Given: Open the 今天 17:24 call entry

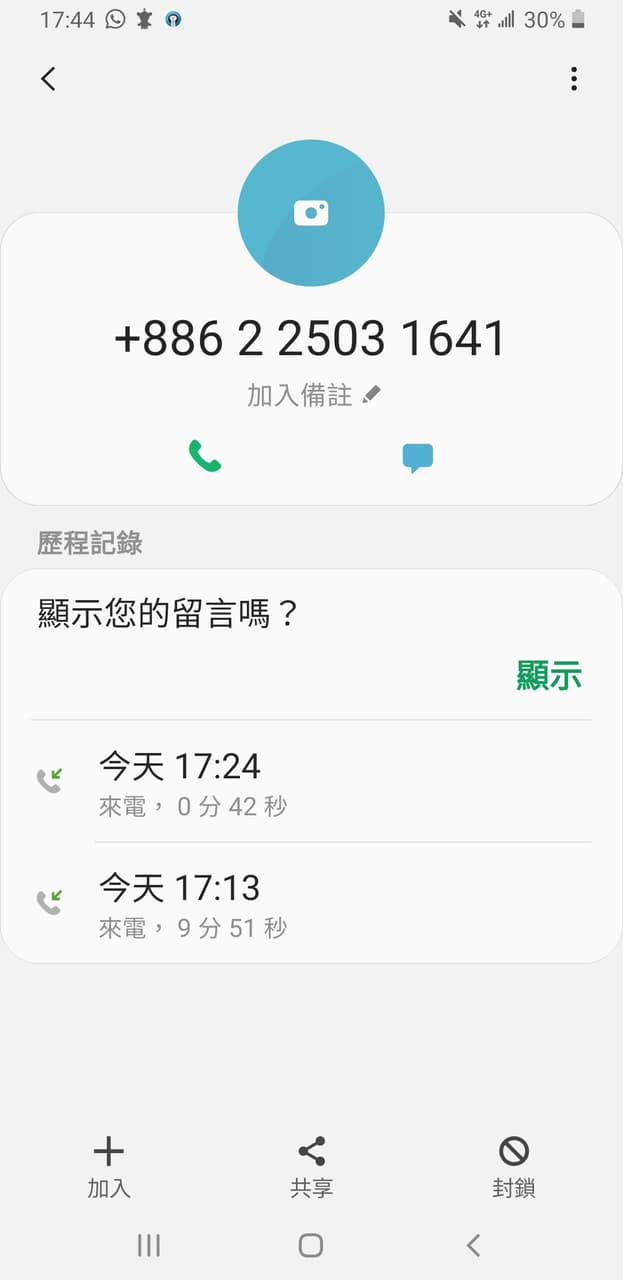Looking at the screenshot, I should (310, 781).
